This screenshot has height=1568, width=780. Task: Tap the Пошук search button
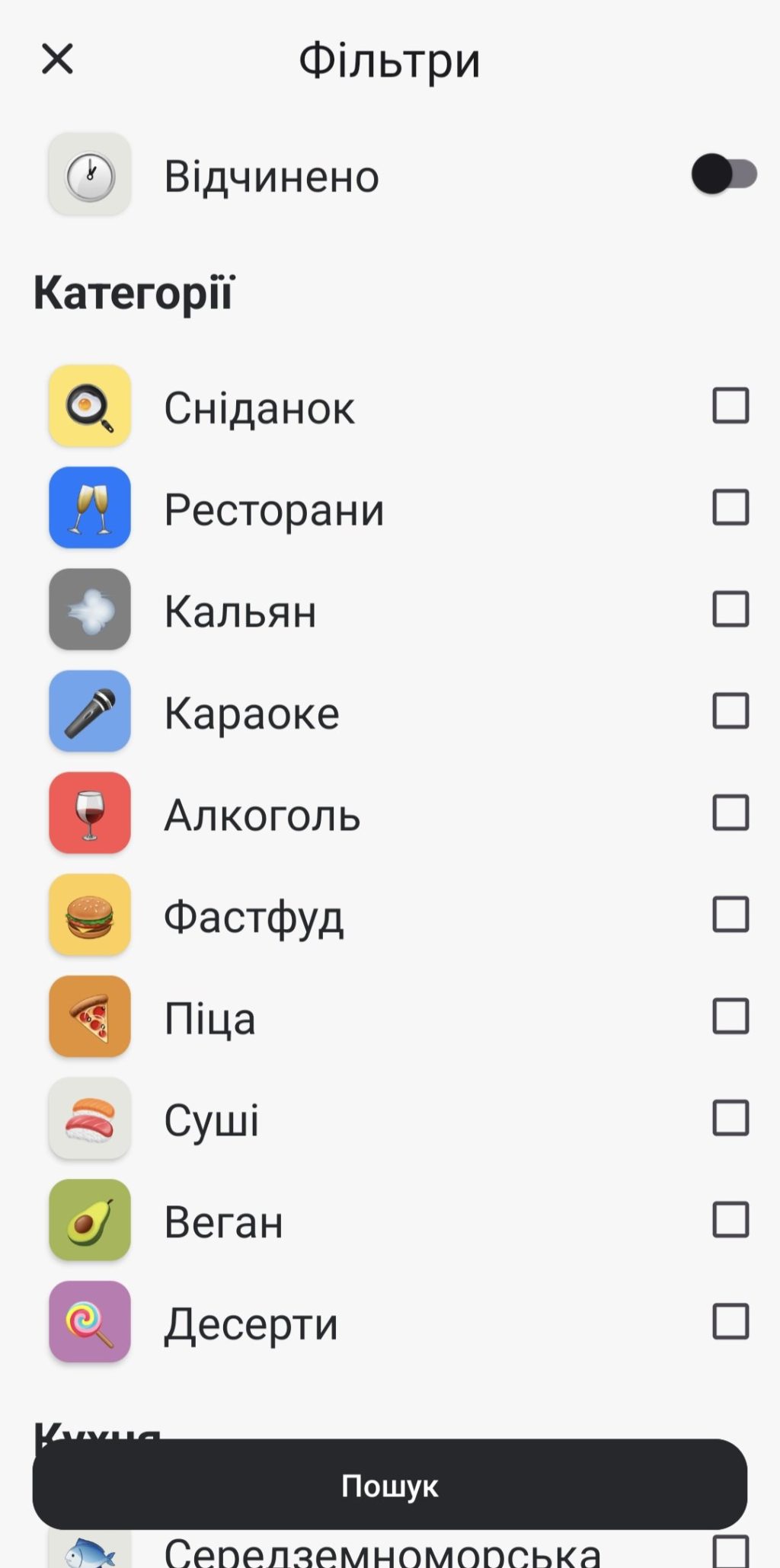389,1485
